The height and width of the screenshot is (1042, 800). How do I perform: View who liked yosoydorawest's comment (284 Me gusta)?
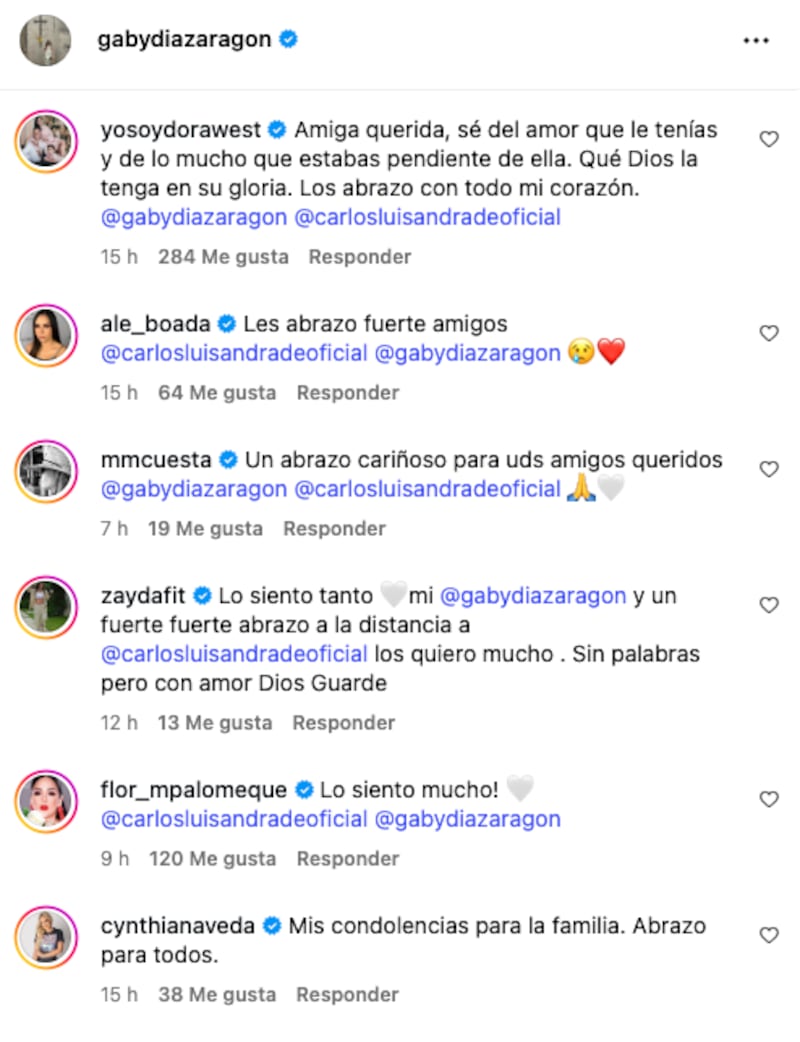[222, 257]
